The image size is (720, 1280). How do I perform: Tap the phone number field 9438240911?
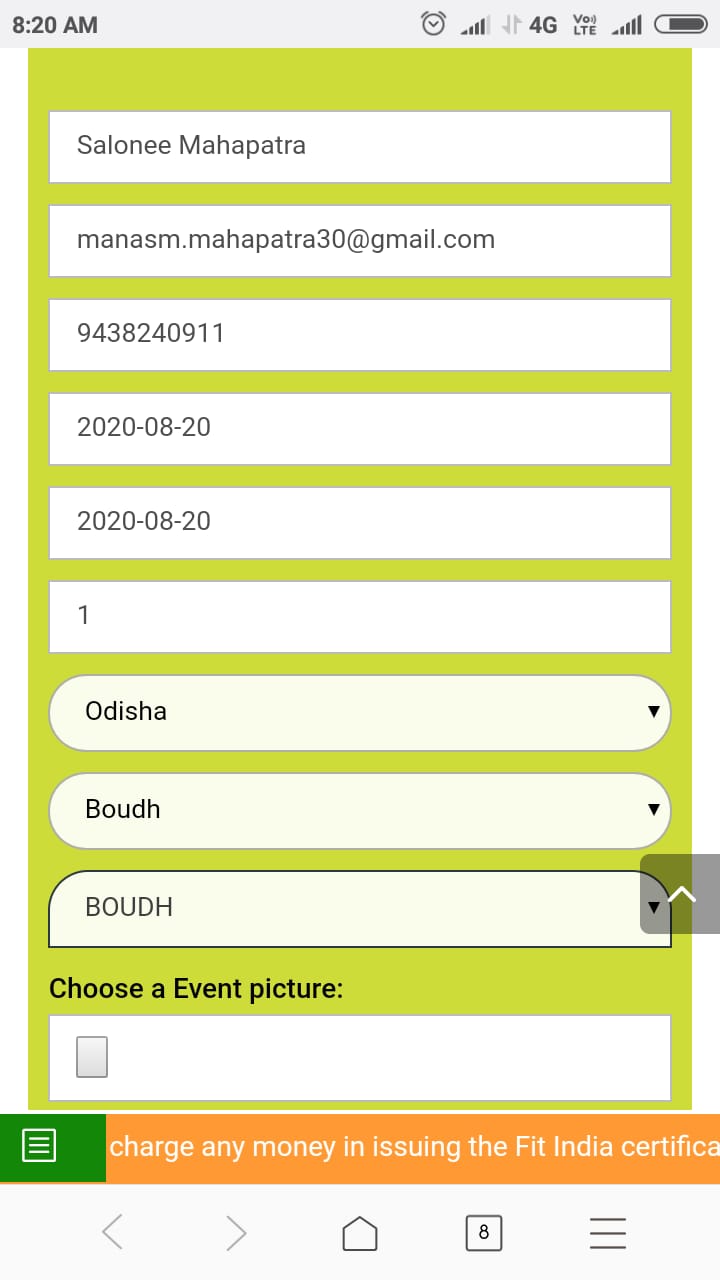click(x=359, y=335)
